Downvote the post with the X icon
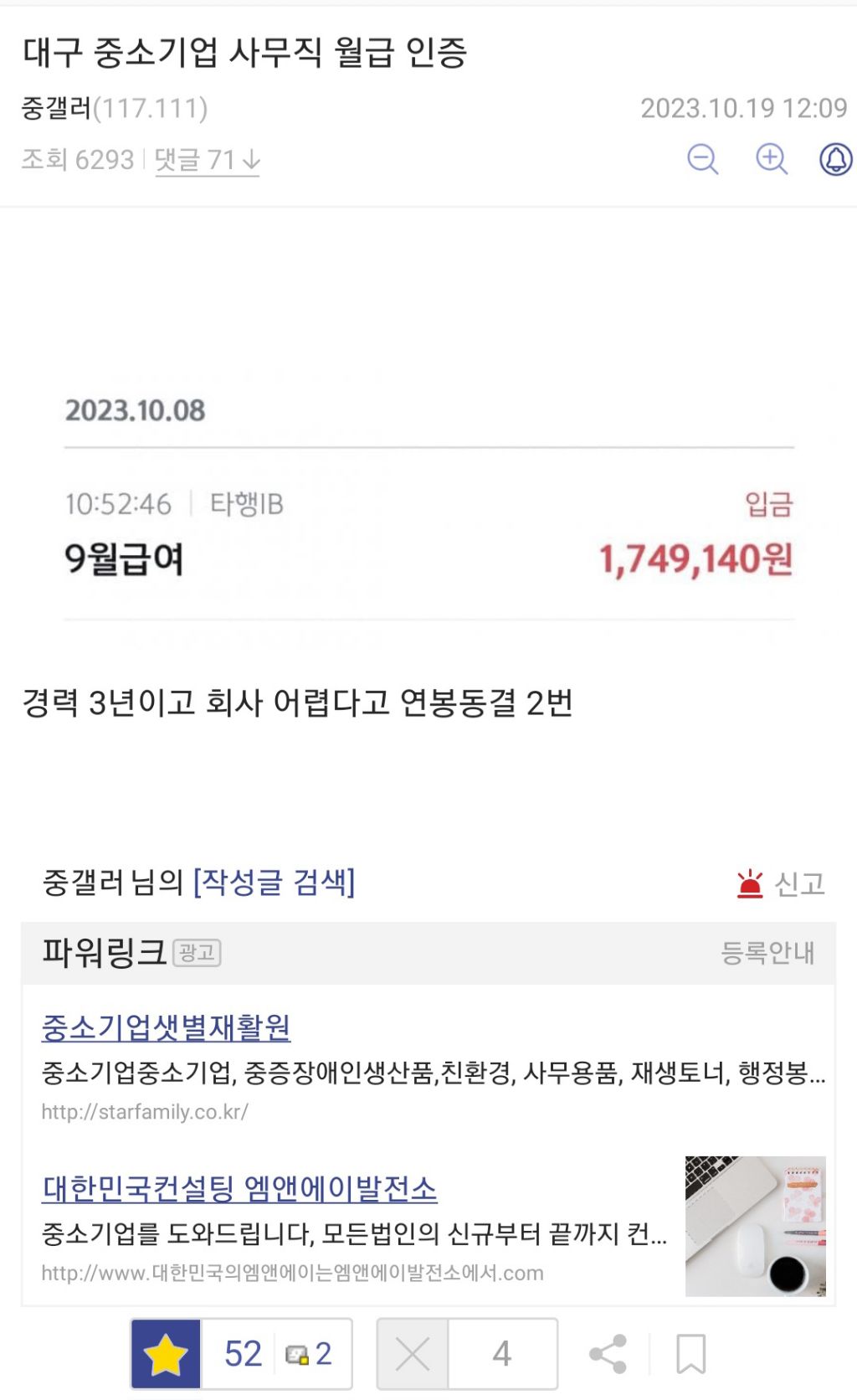857x1400 pixels. (411, 1353)
